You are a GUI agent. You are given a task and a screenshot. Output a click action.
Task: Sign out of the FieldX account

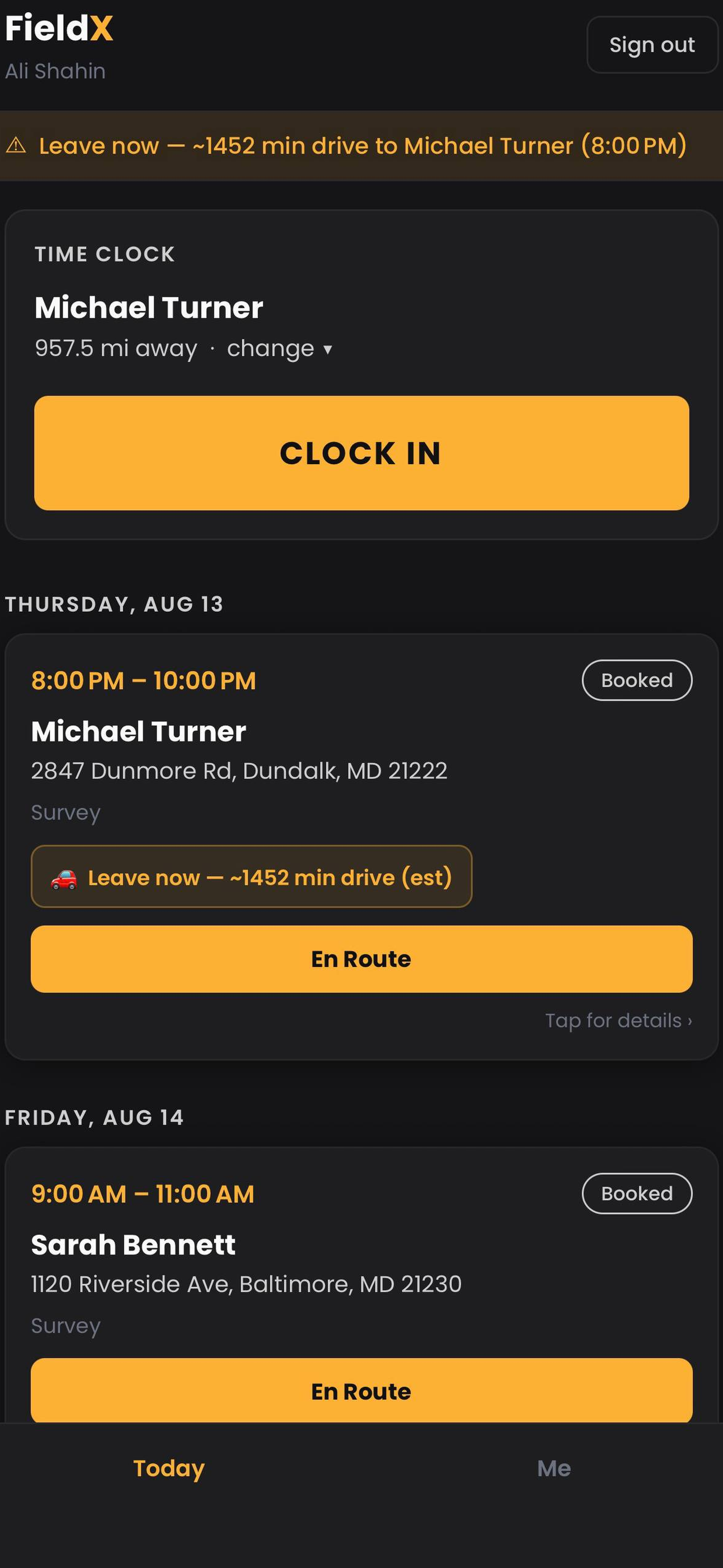point(652,45)
